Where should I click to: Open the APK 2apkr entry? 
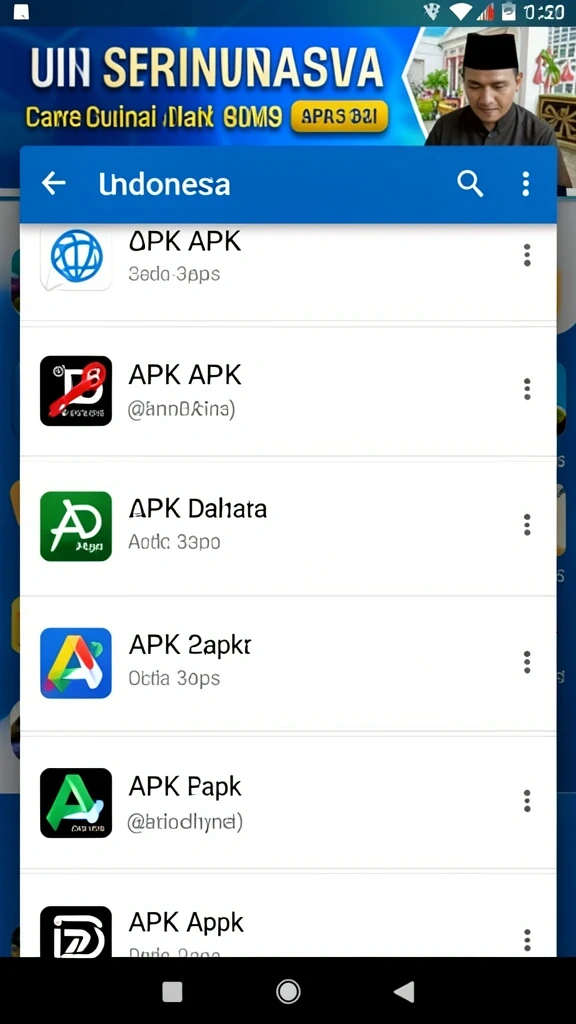[x=288, y=664]
